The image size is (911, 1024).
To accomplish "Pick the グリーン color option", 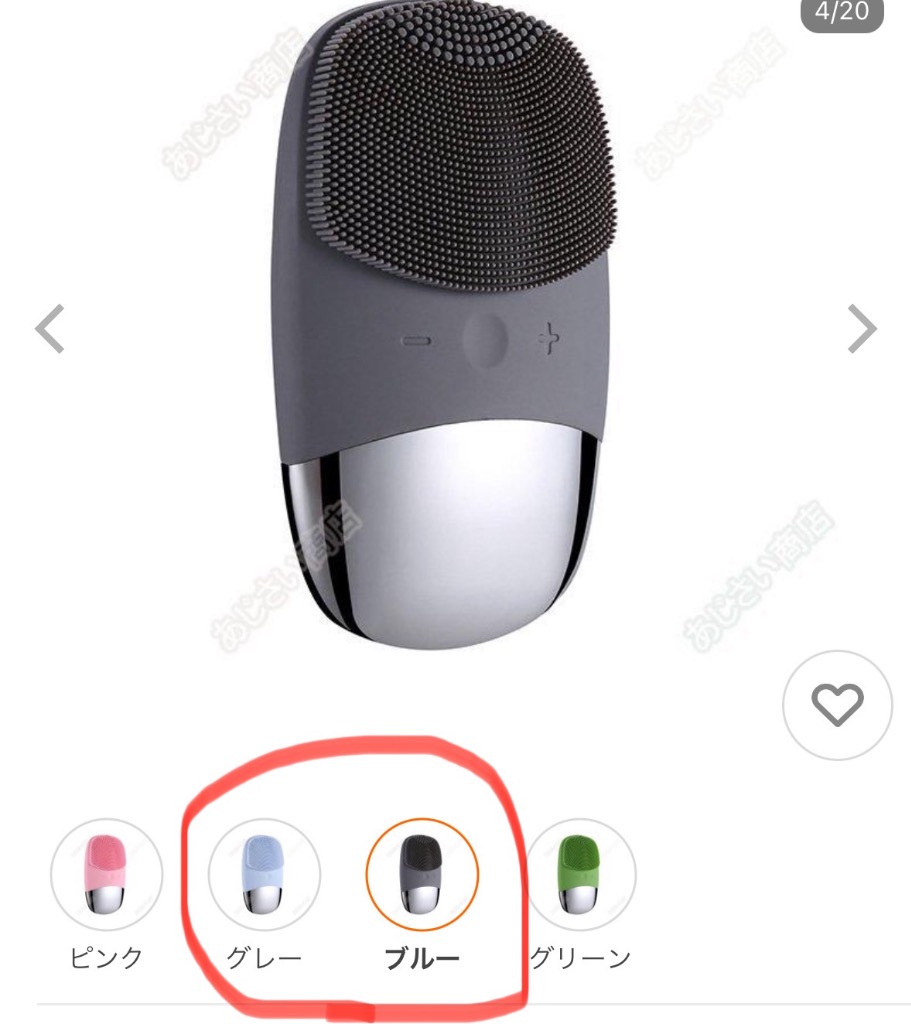I will click(580, 875).
